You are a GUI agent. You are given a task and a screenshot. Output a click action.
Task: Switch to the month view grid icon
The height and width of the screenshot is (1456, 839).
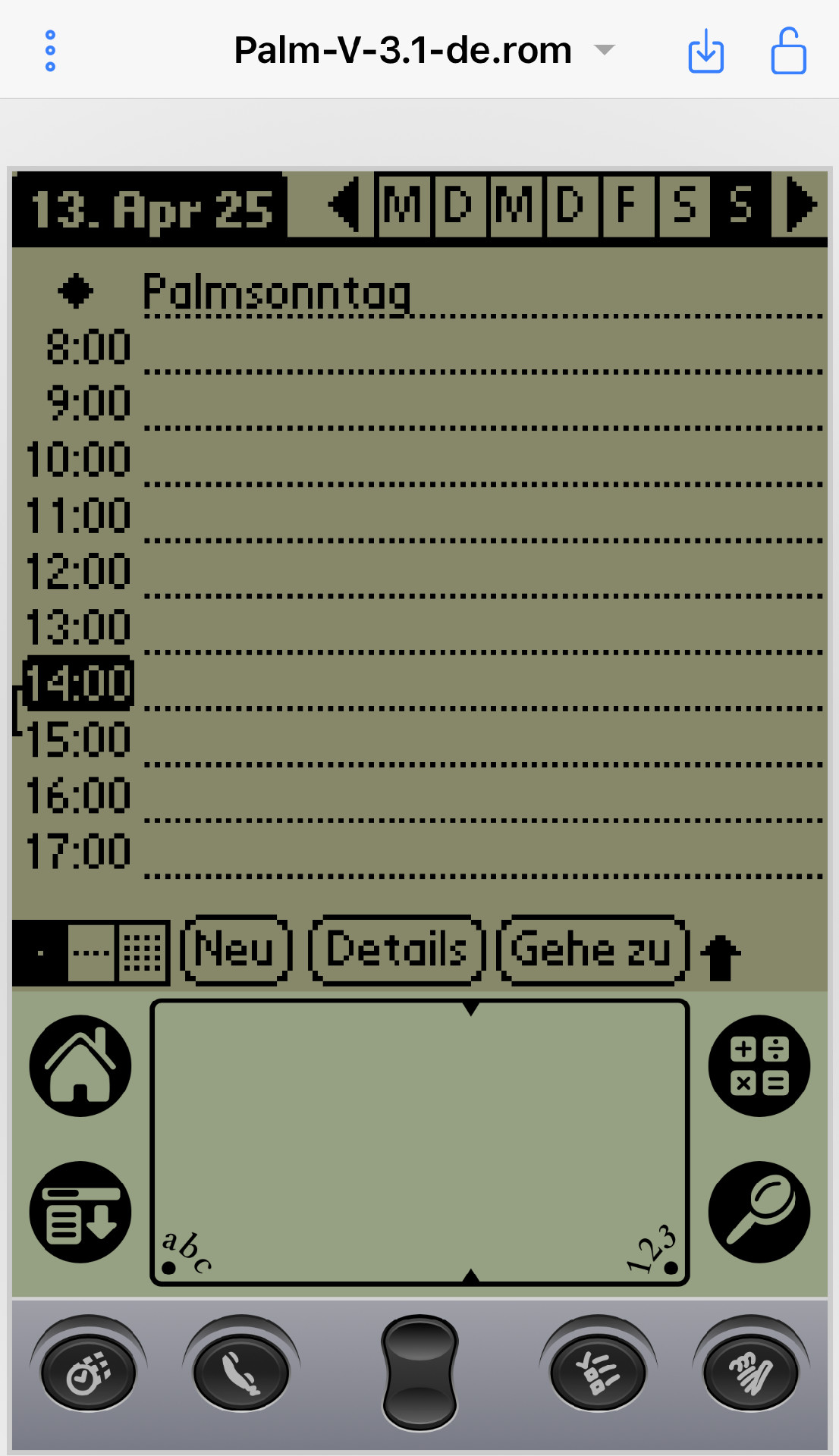[x=143, y=952]
